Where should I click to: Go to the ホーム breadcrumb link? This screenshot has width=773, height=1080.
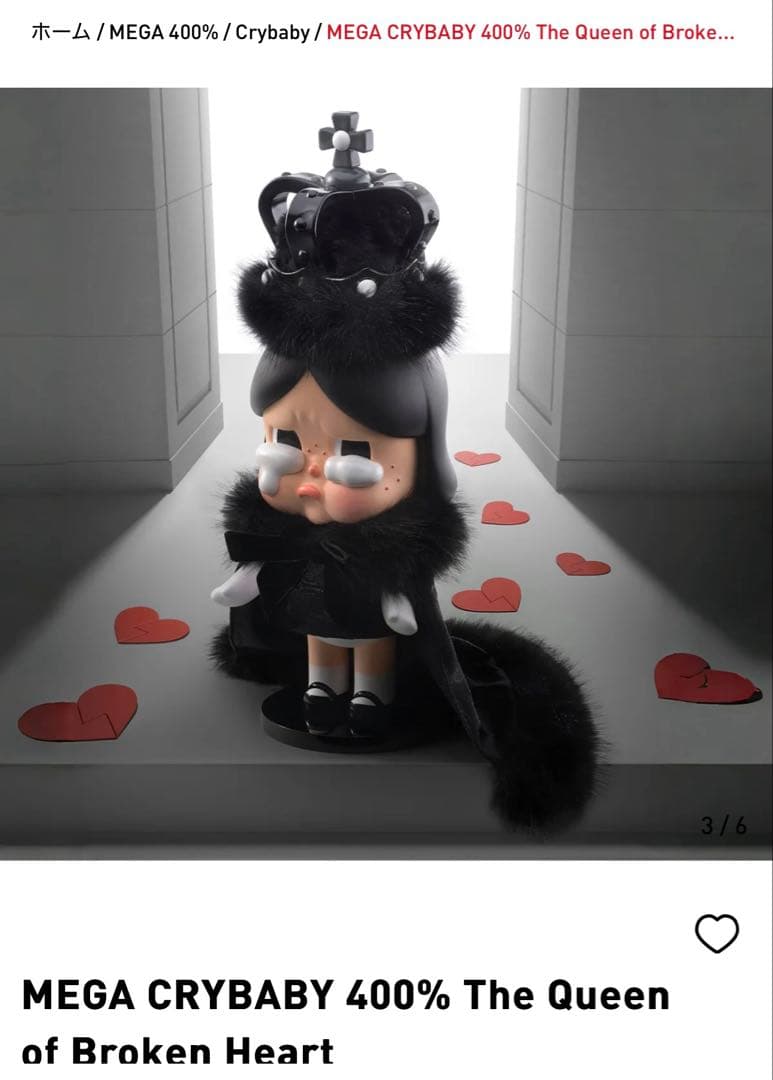click(x=60, y=32)
